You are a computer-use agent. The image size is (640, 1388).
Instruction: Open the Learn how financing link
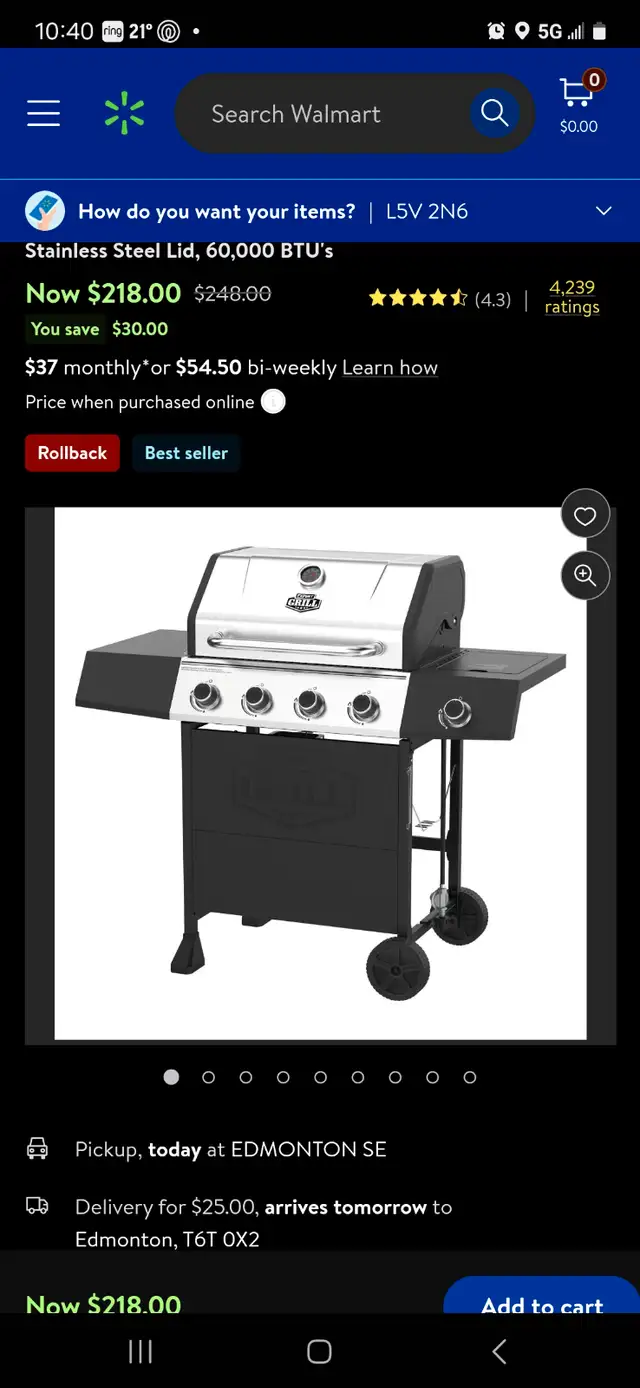[x=390, y=367]
